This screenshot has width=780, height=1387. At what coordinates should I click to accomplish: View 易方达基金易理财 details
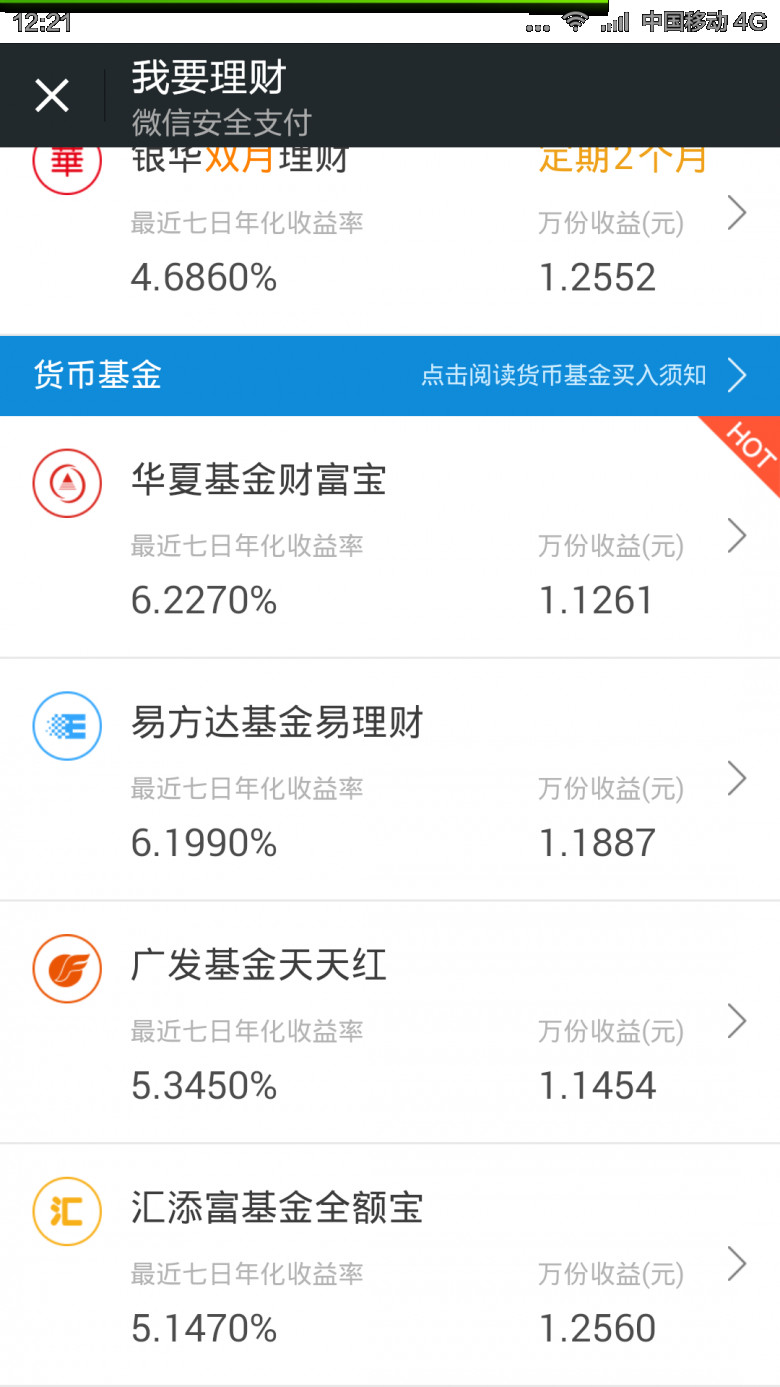(x=390, y=780)
